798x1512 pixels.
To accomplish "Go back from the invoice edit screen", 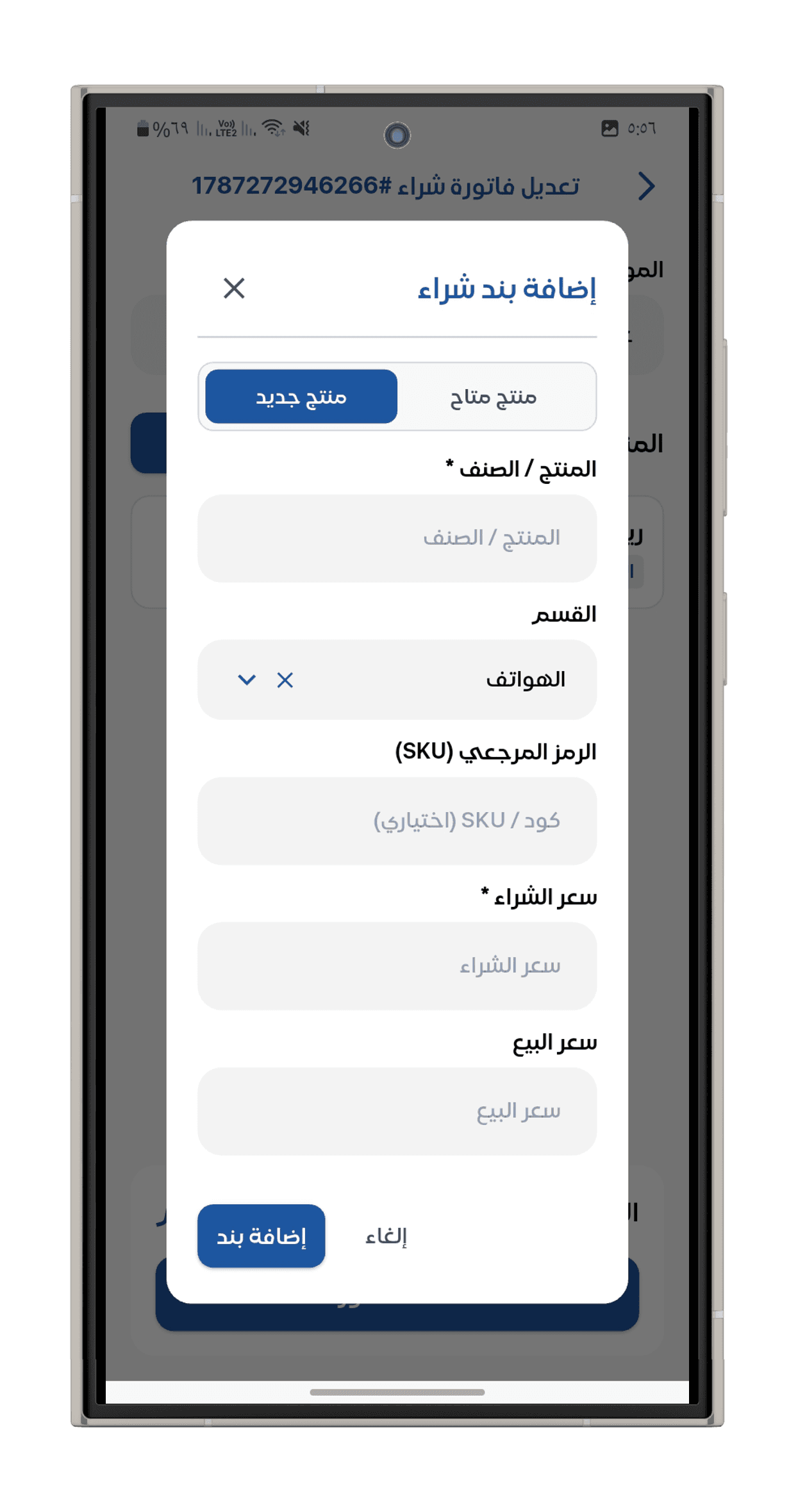I will 647,187.
